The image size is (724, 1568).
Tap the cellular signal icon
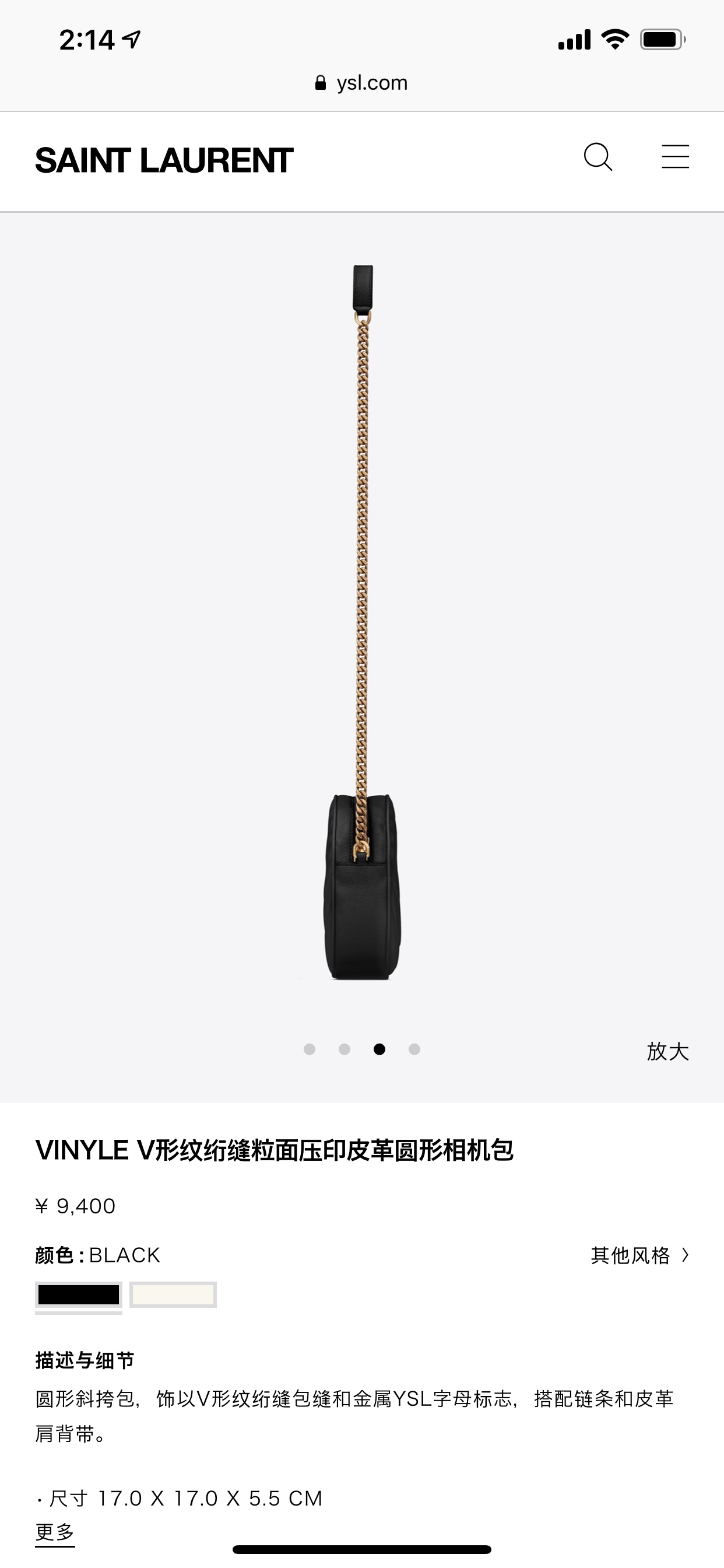(575, 38)
